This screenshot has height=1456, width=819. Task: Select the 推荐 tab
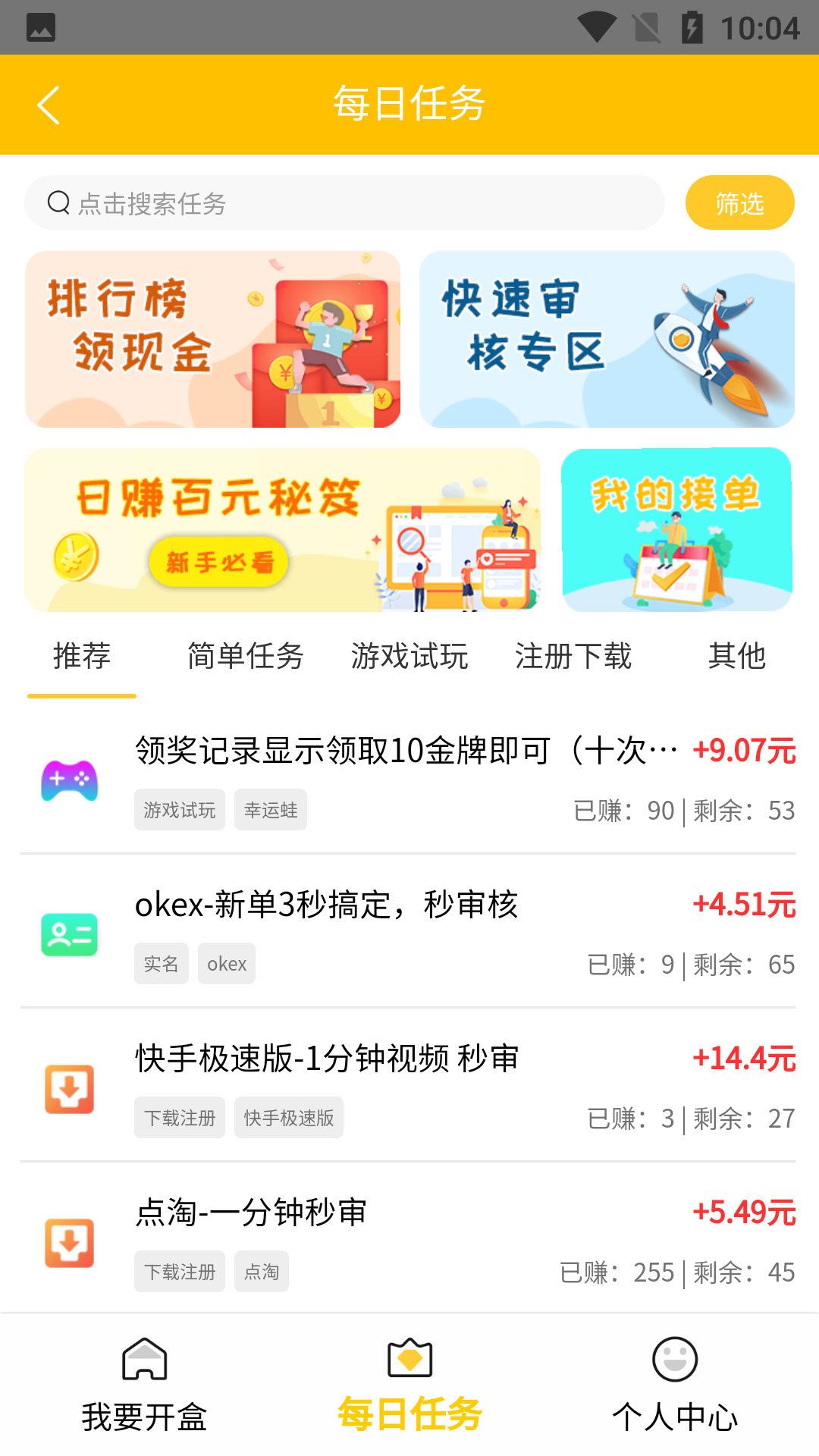82,656
